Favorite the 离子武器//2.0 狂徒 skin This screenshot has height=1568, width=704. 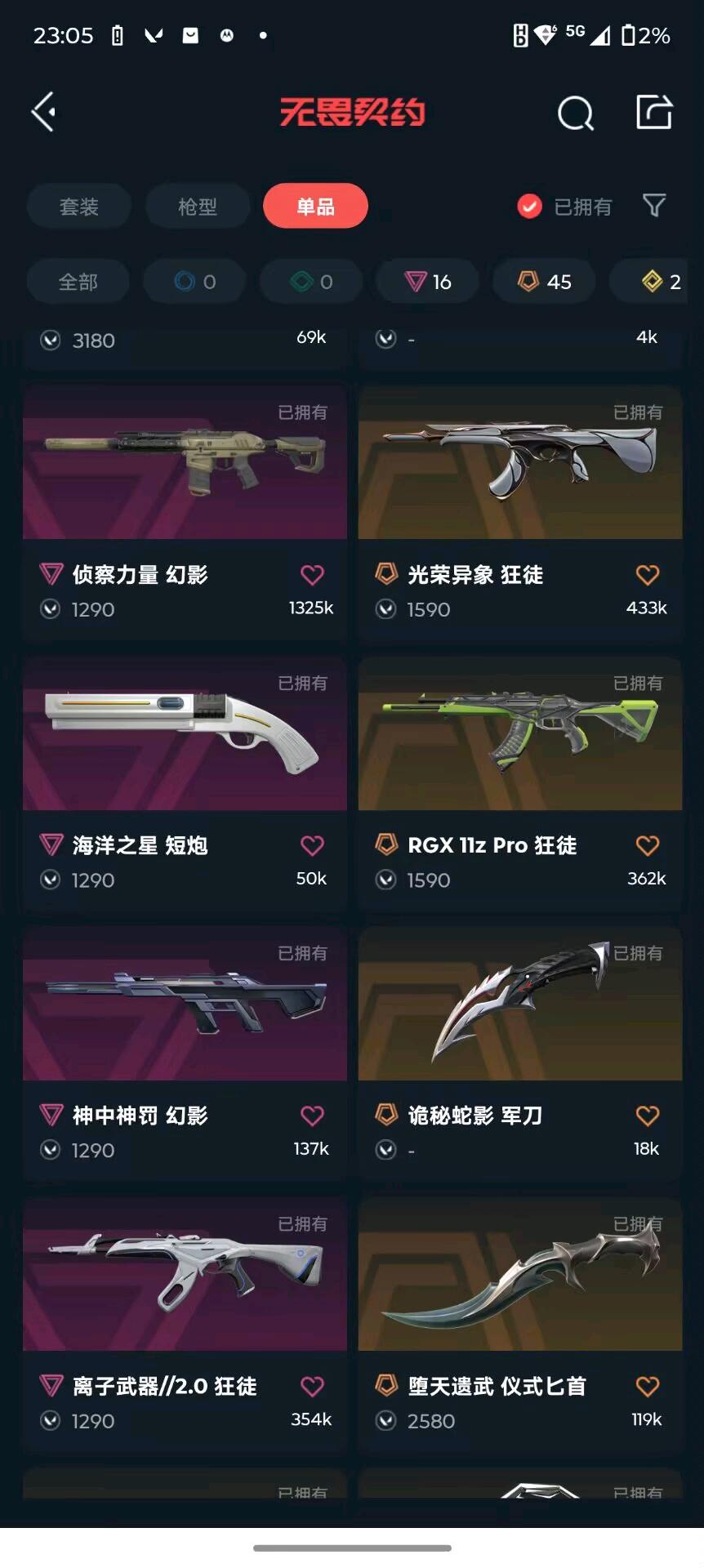(x=312, y=1386)
